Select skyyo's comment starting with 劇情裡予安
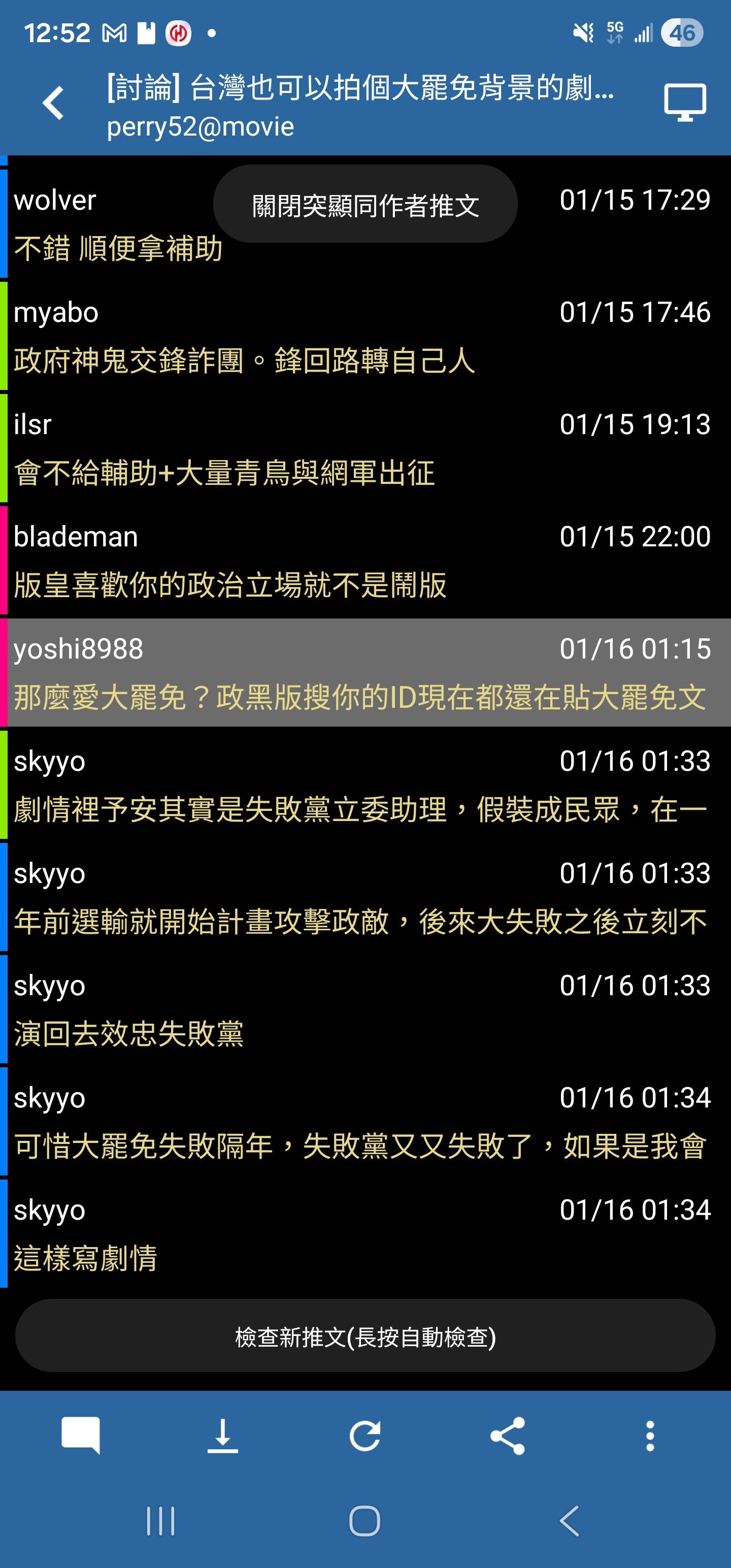 click(365, 785)
